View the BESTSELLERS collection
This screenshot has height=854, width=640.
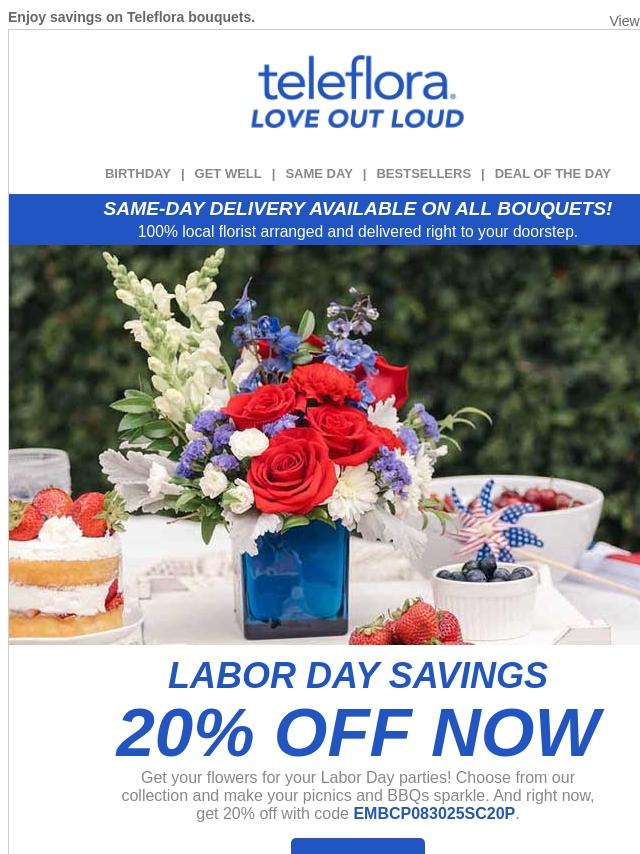tap(423, 173)
